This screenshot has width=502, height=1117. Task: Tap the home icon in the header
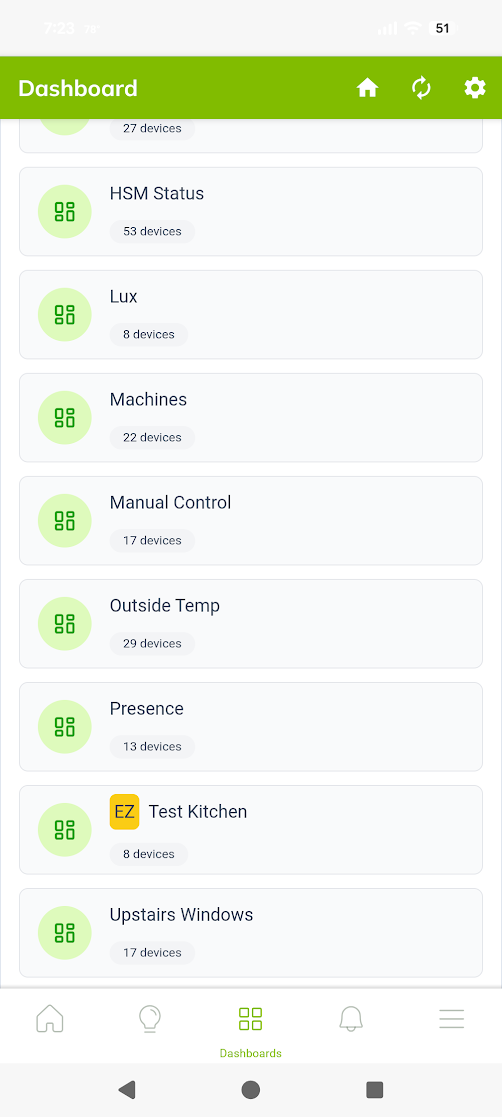click(367, 88)
